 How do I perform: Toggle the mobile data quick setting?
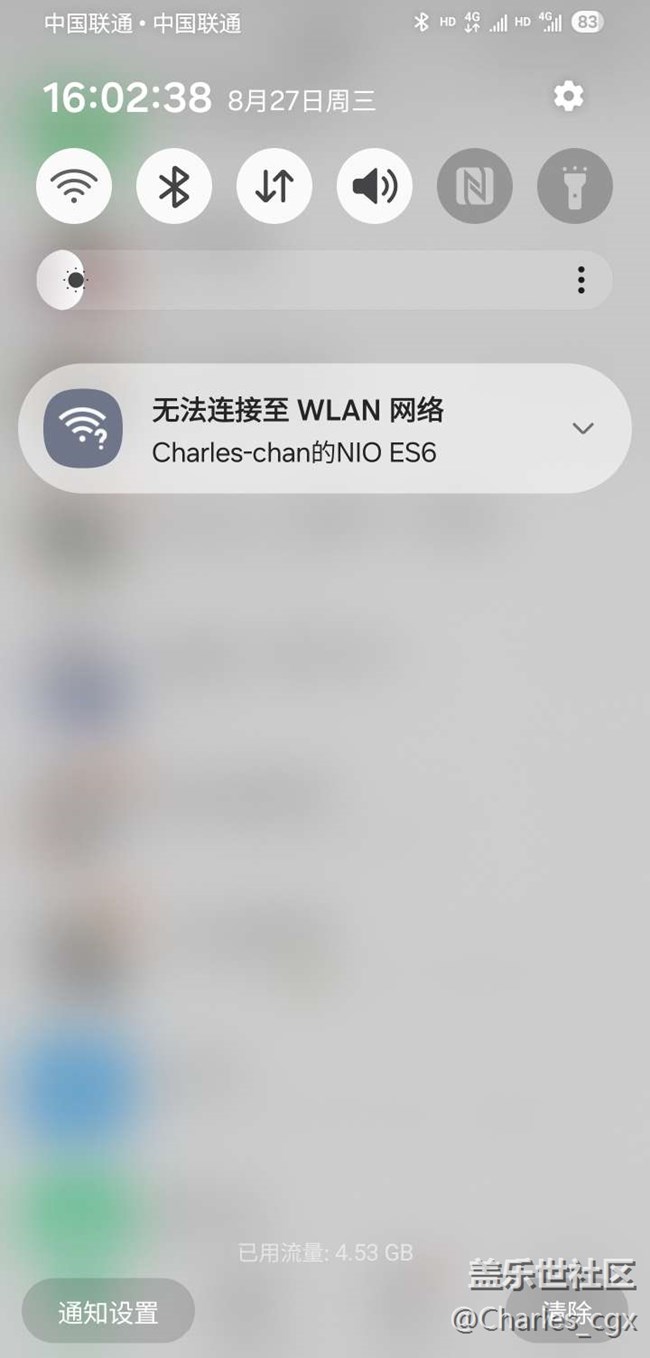click(x=274, y=186)
